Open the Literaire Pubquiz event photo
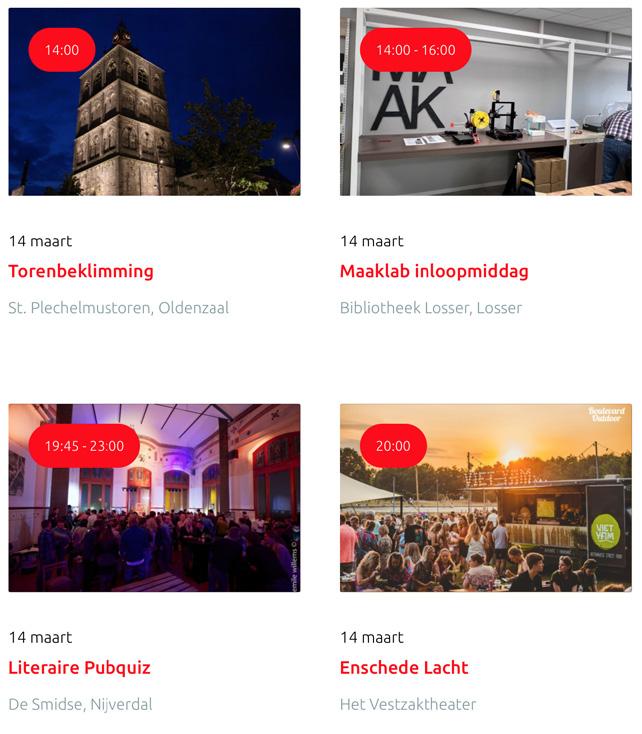This screenshot has height=734, width=642. point(154,510)
